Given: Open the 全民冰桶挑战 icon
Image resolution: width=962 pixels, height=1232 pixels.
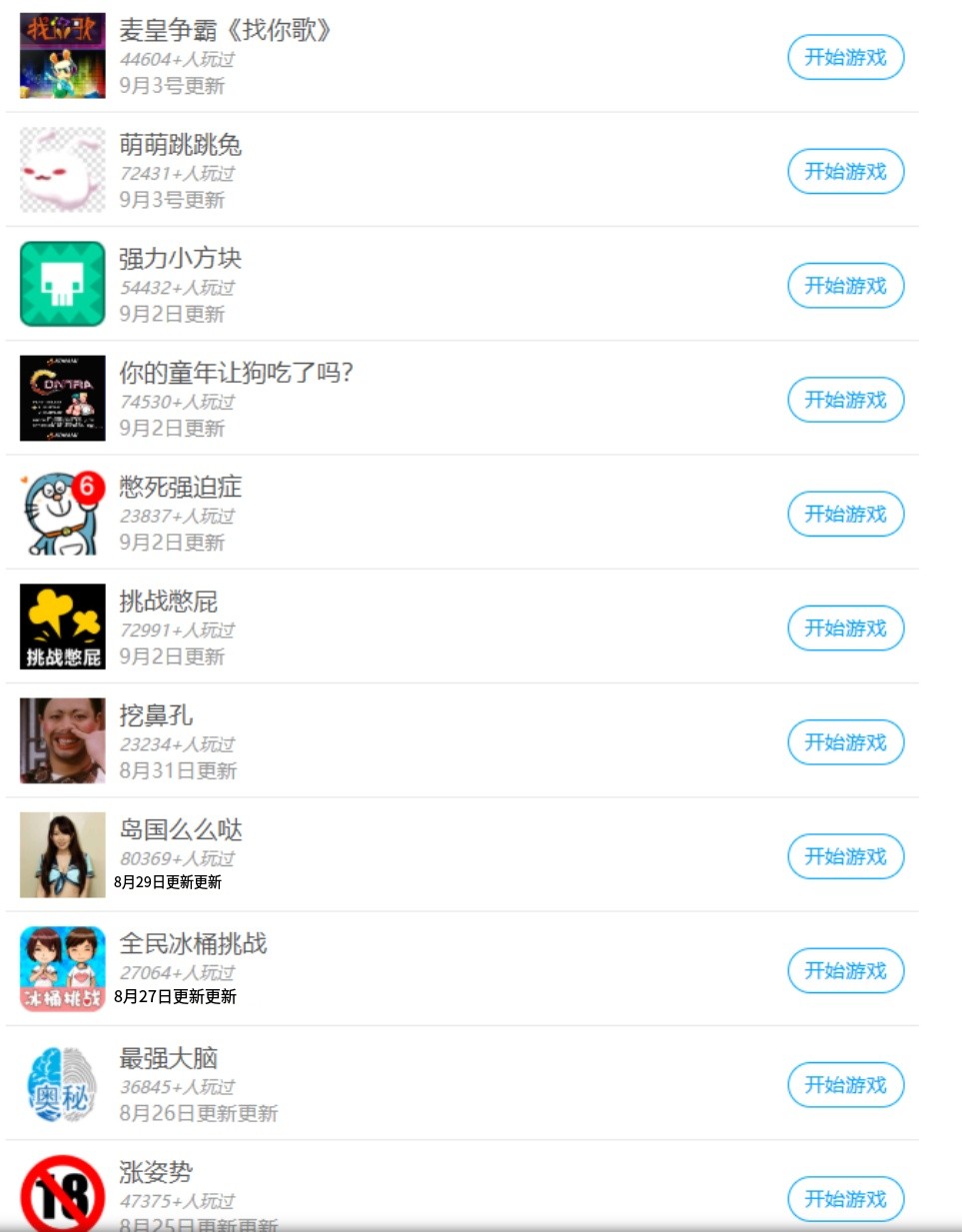Looking at the screenshot, I should click(x=62, y=969).
